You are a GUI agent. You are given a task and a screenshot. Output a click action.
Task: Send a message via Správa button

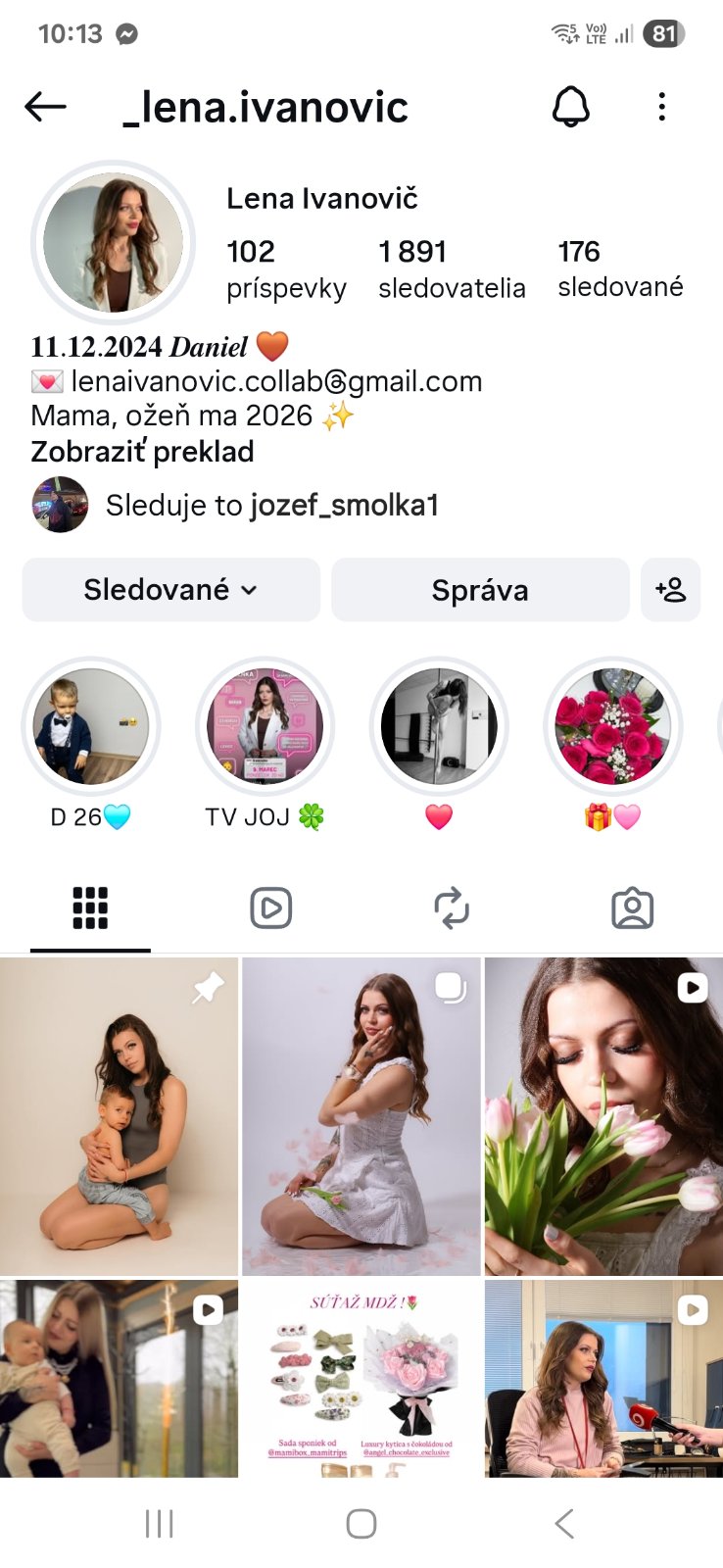(x=480, y=590)
